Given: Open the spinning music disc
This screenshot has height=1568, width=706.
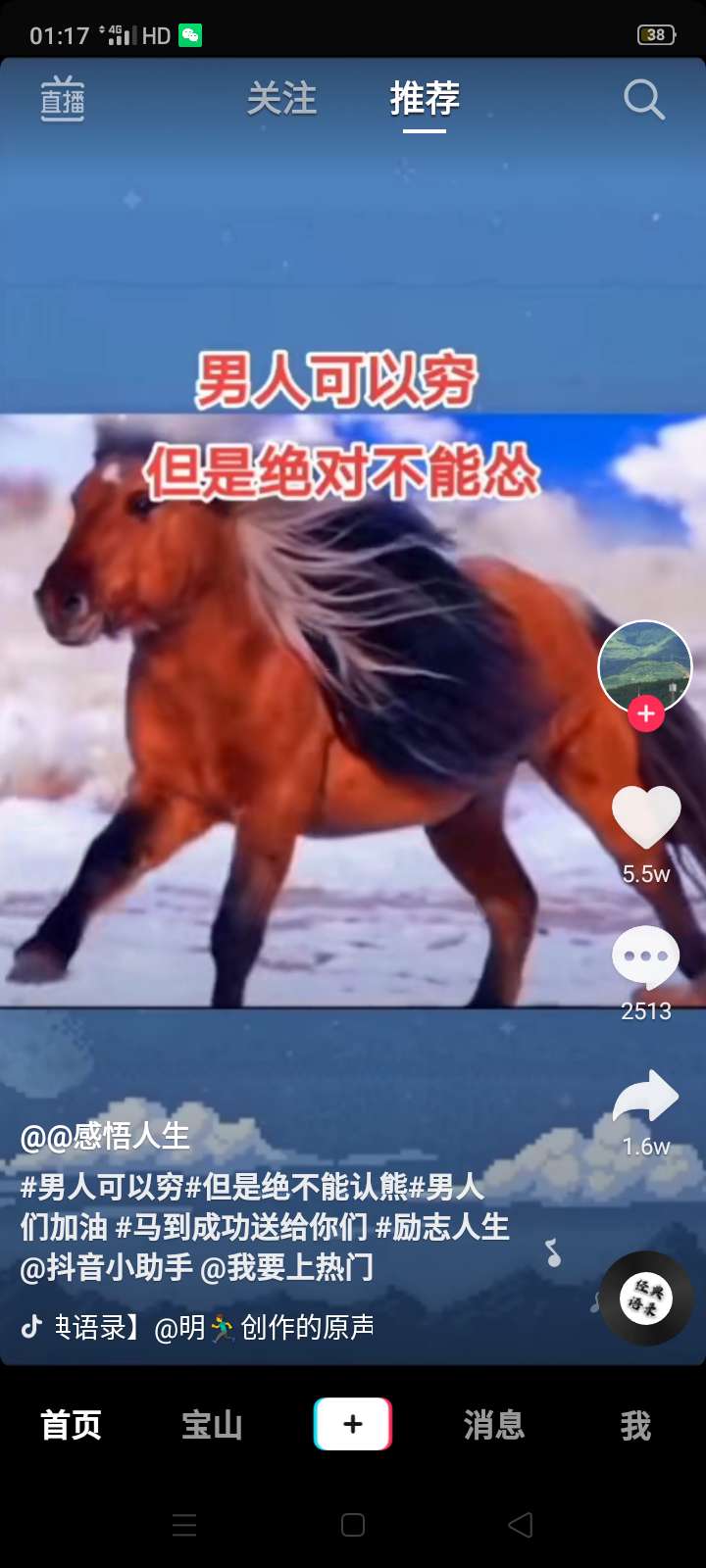Looking at the screenshot, I should 646,1298.
